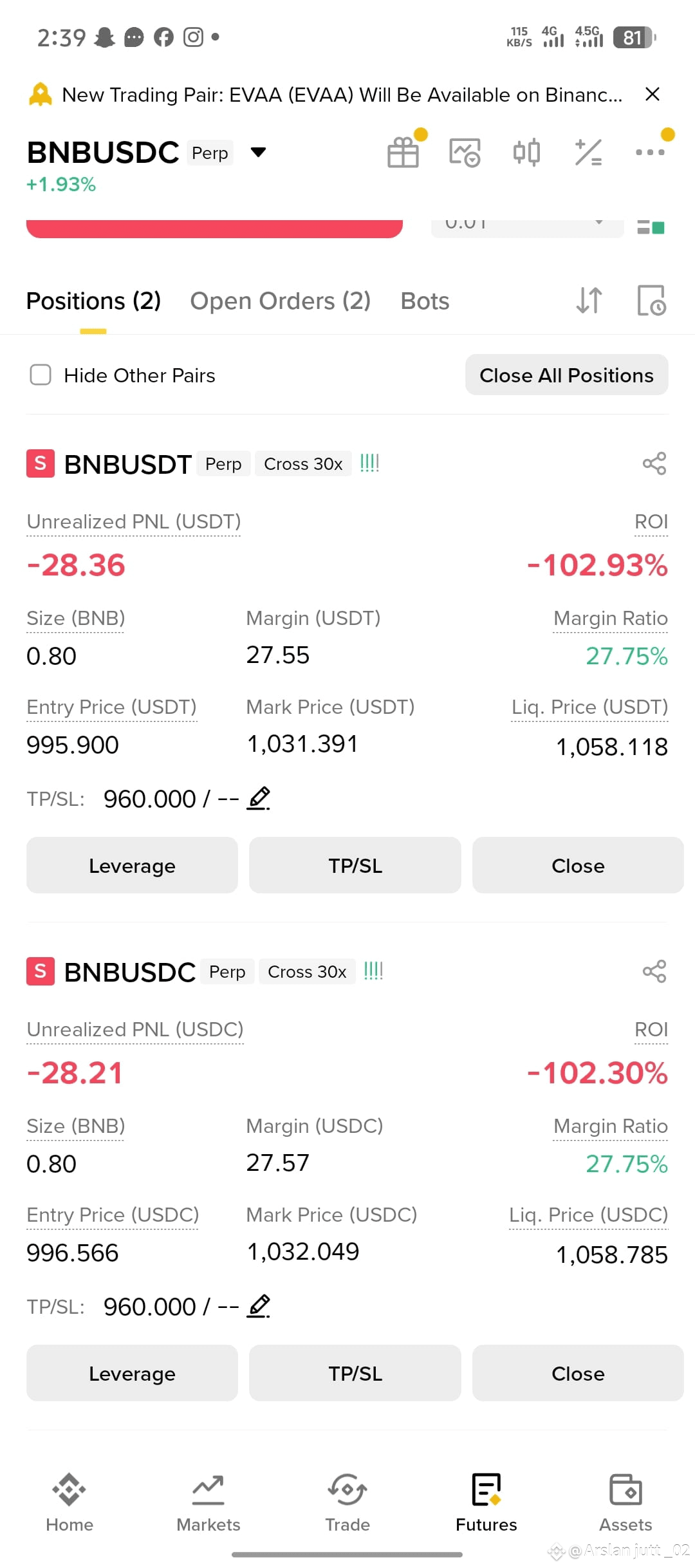Viewport: 695px width, 1568px height.
Task: Open the futures calculator icon
Action: (588, 153)
